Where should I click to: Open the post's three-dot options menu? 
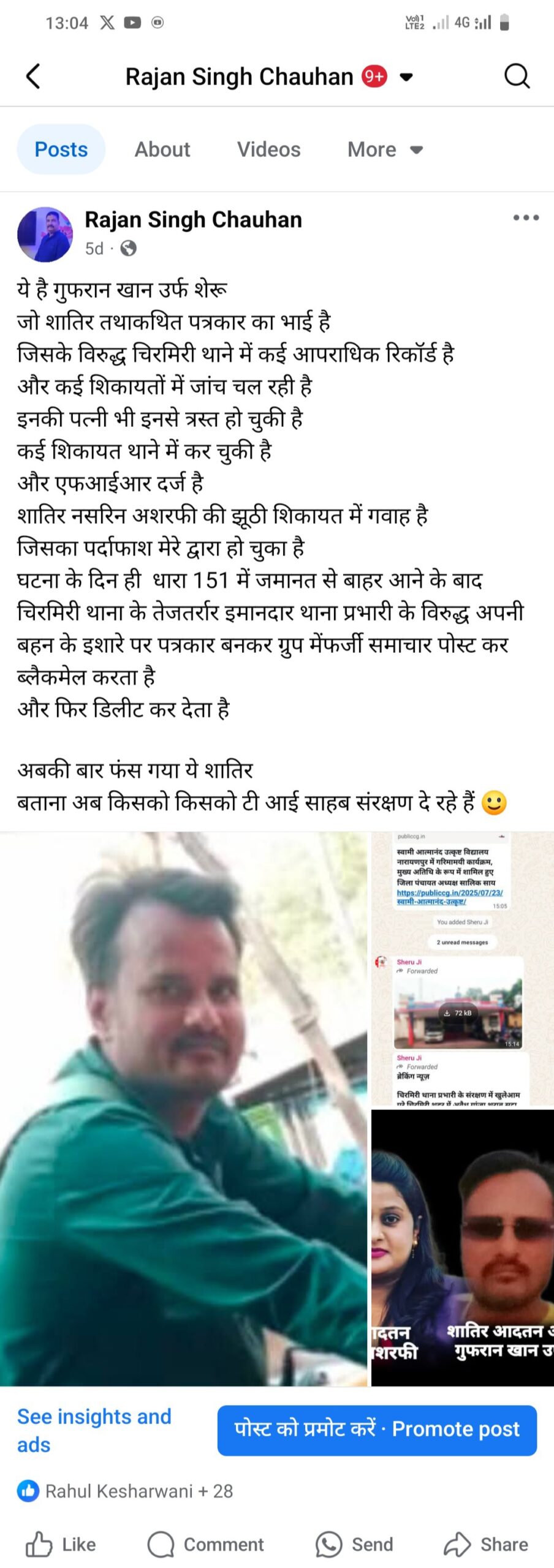point(526,218)
